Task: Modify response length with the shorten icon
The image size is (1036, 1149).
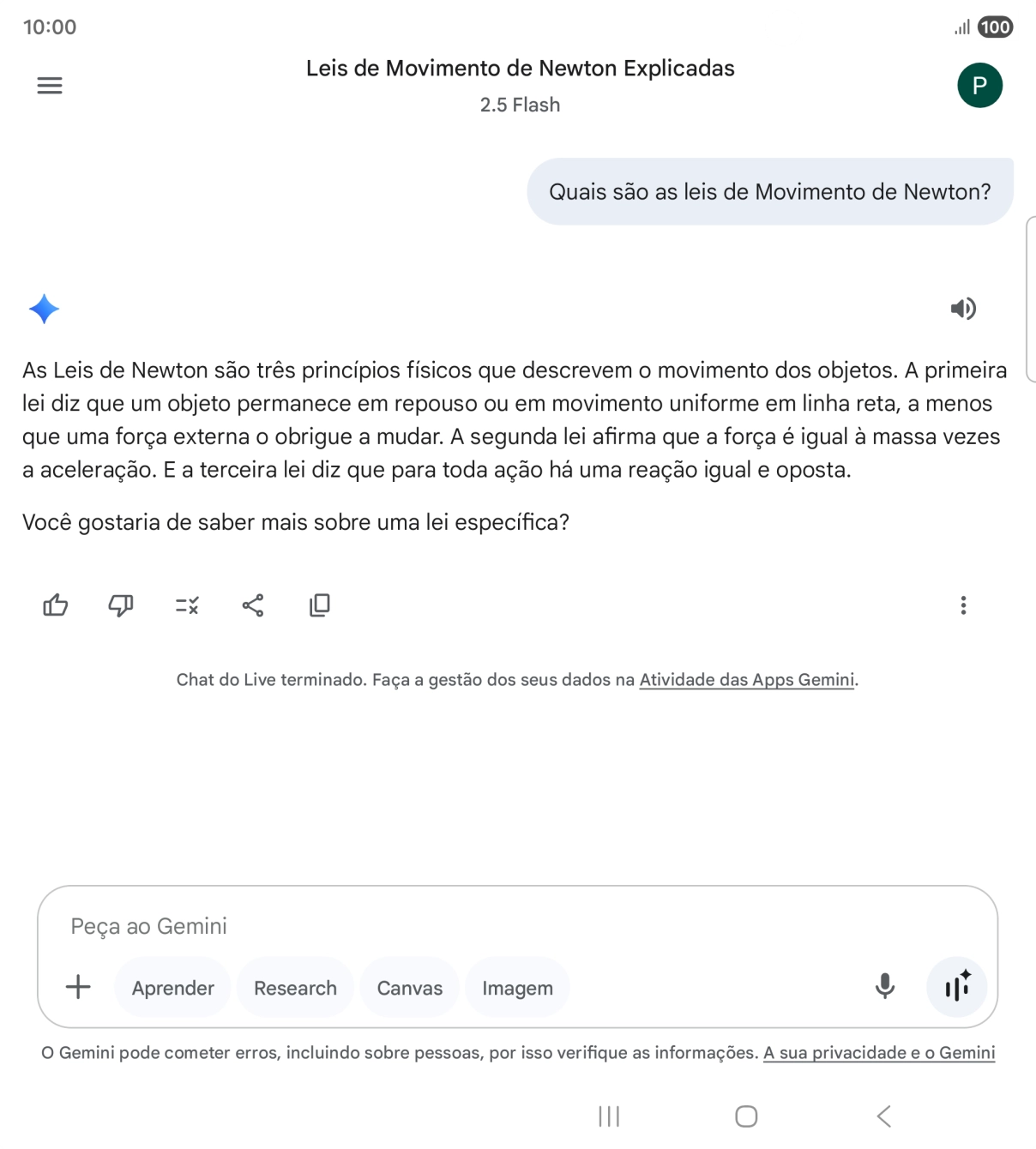Action: [186, 605]
